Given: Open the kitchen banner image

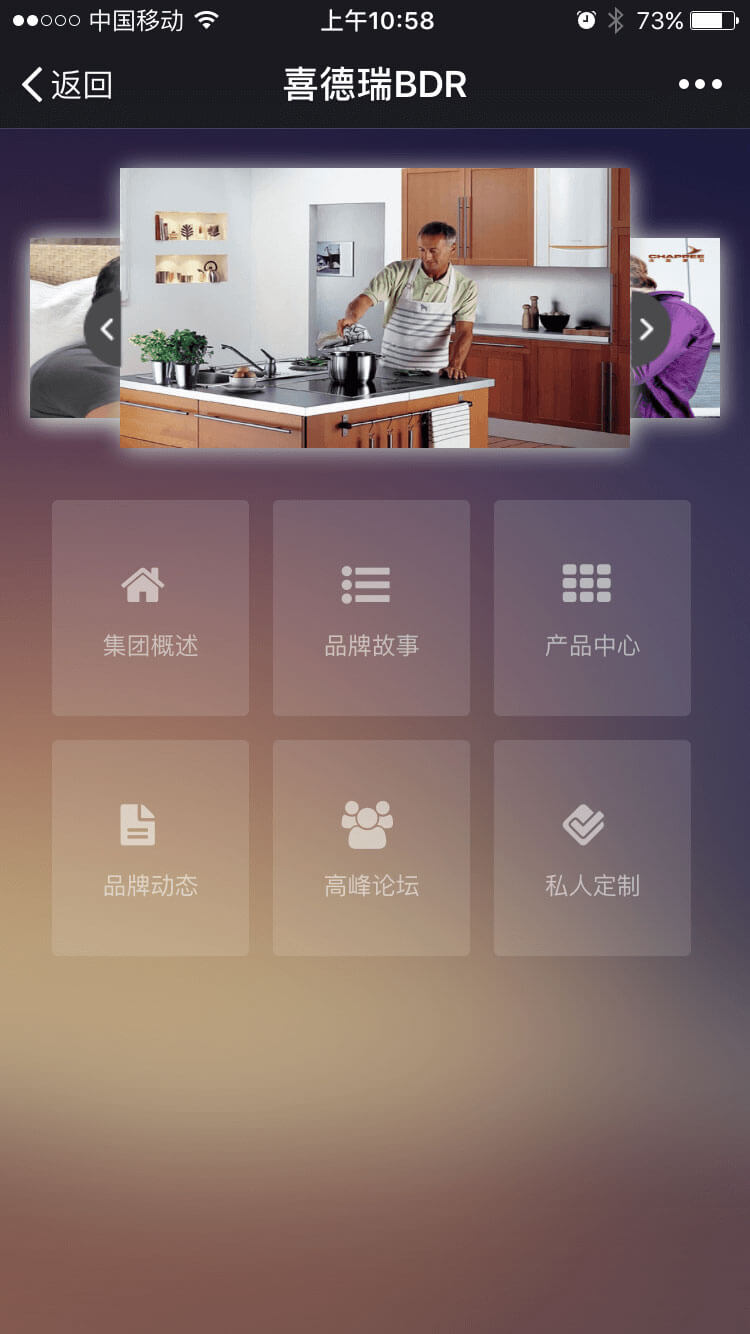Looking at the screenshot, I should tap(375, 308).
